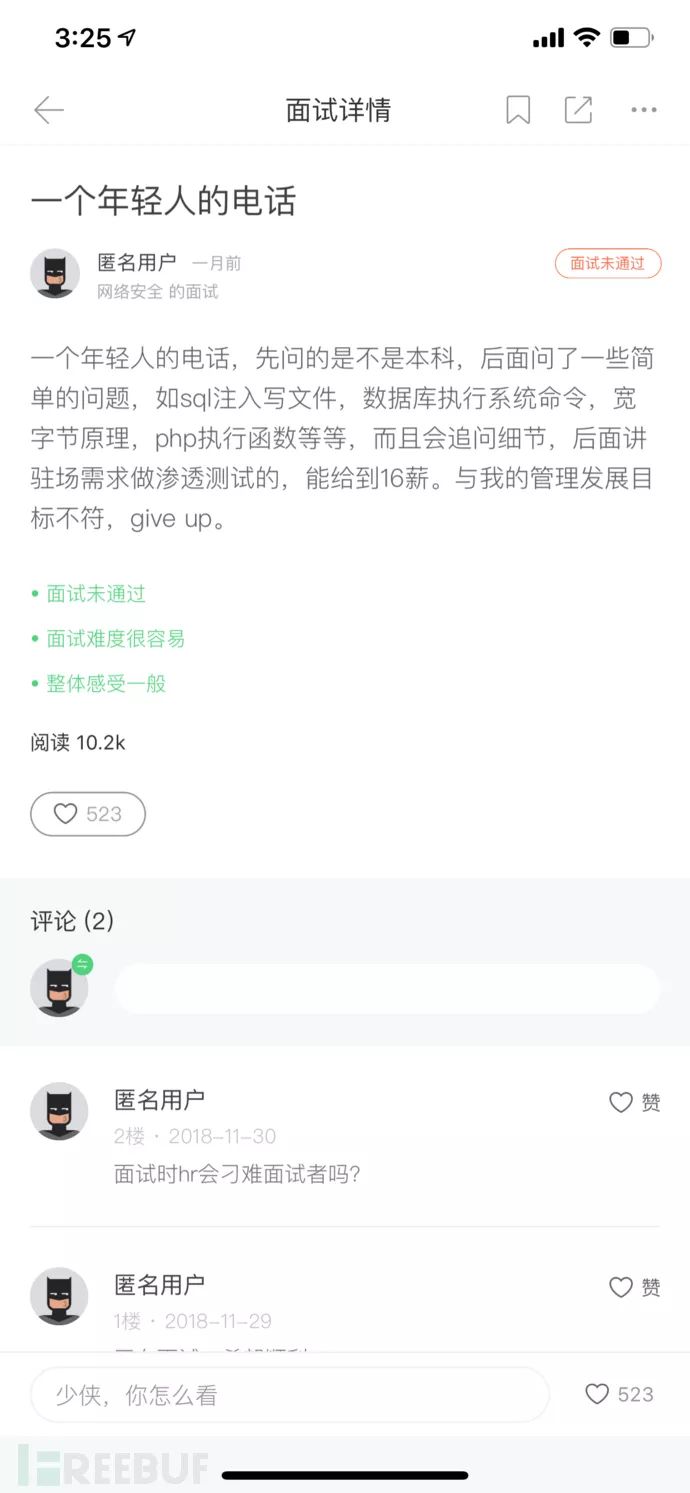Open the post author's avatar
Screen dimensions: 690x1493
click(x=55, y=273)
